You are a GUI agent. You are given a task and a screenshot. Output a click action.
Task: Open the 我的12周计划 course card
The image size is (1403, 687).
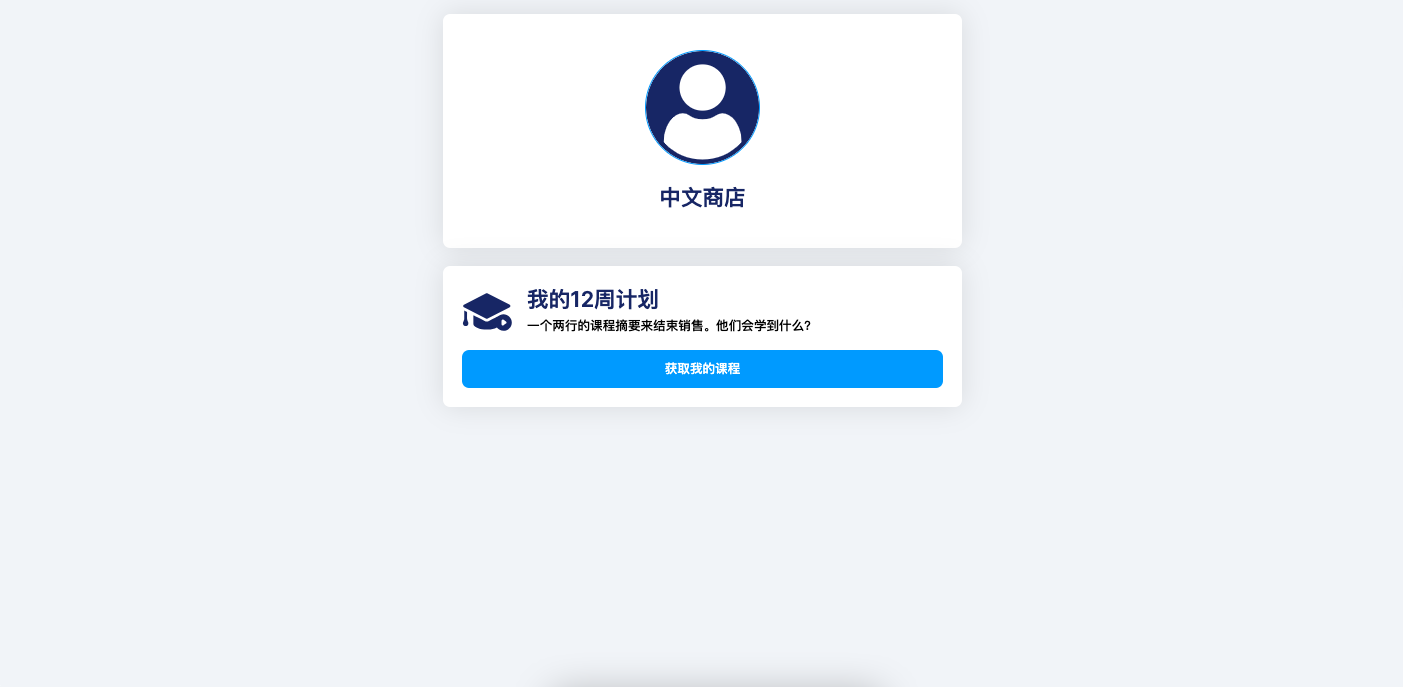tap(592, 300)
